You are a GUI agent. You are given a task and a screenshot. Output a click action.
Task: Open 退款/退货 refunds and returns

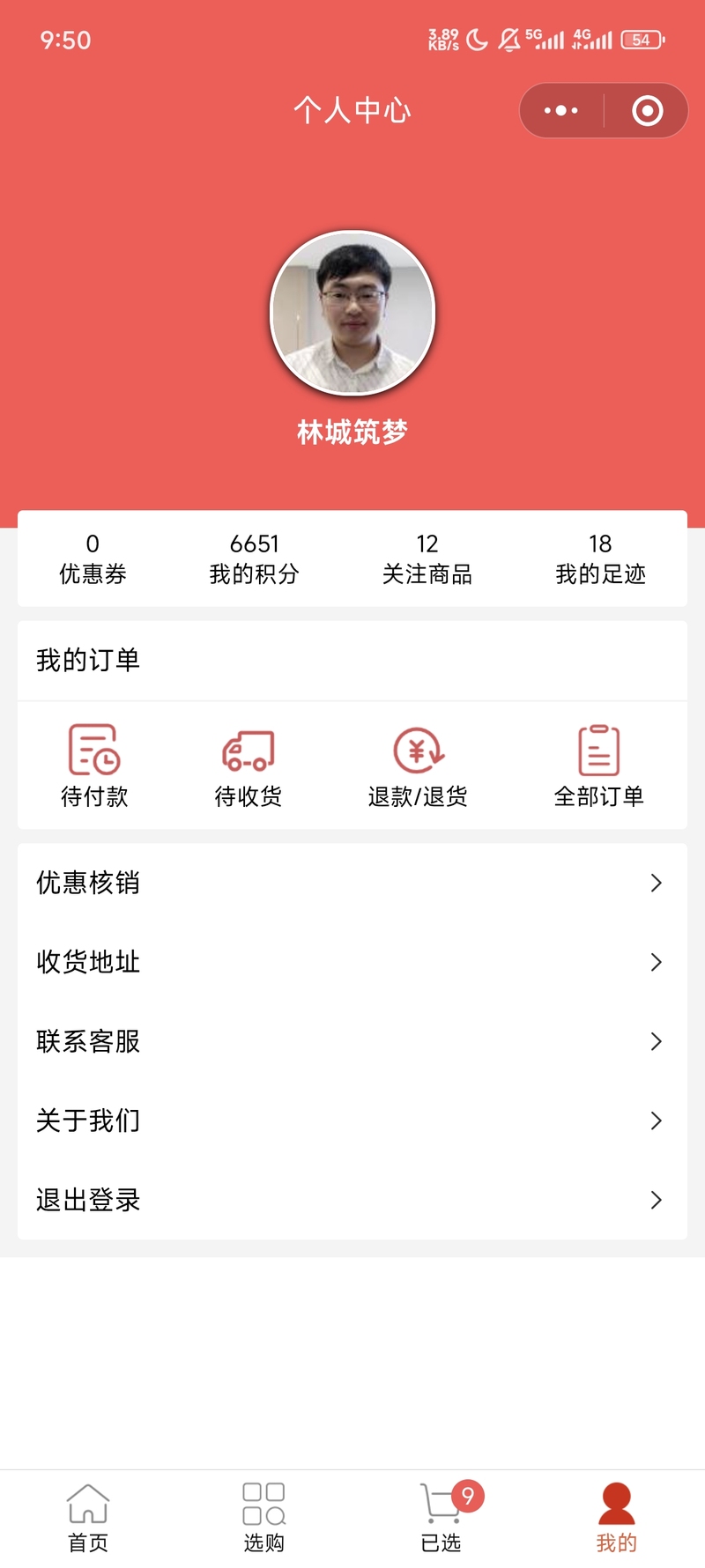click(419, 766)
